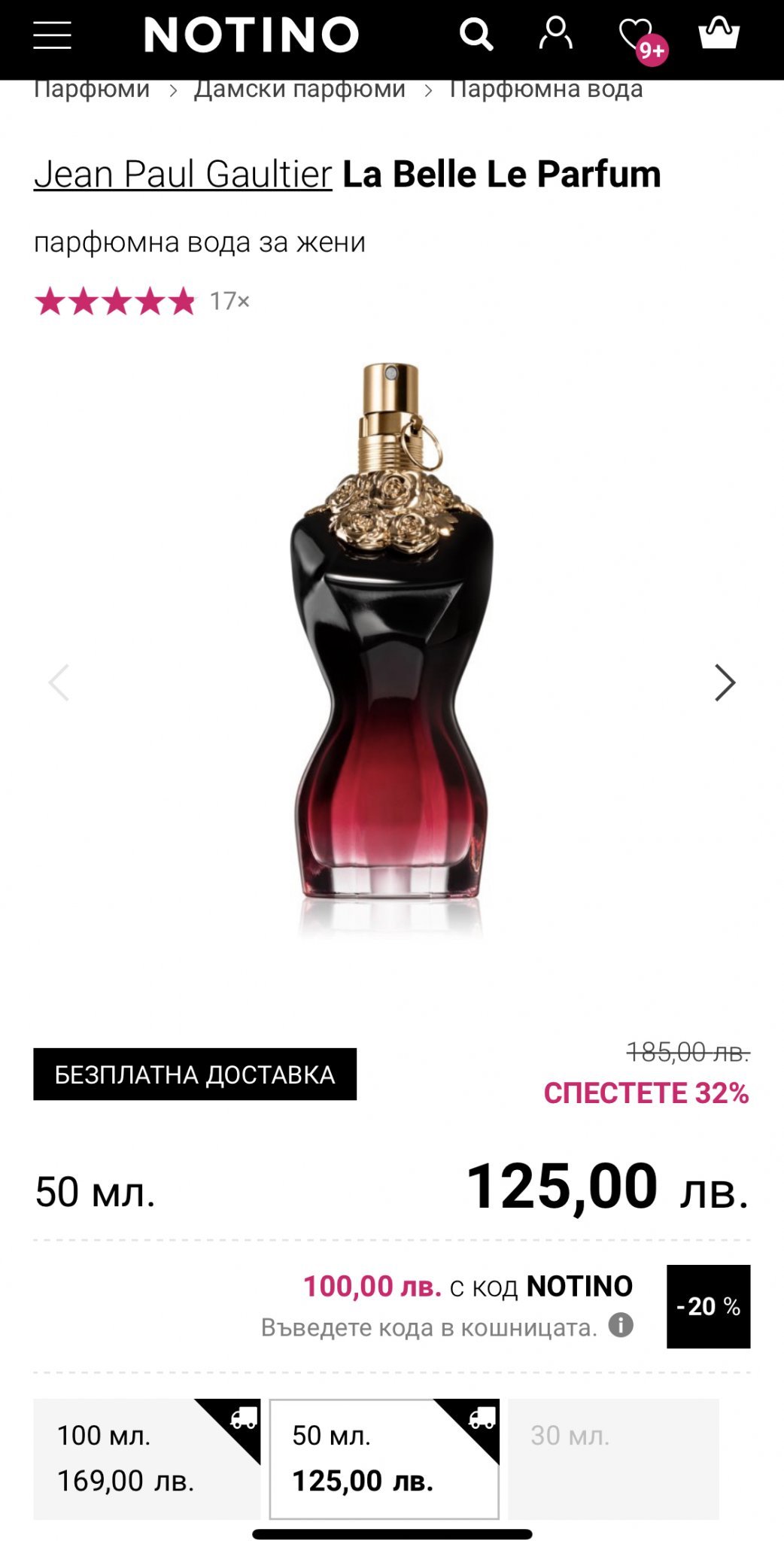784x1541 pixels.
Task: Open the 17× star reviews
Action: click(x=142, y=301)
